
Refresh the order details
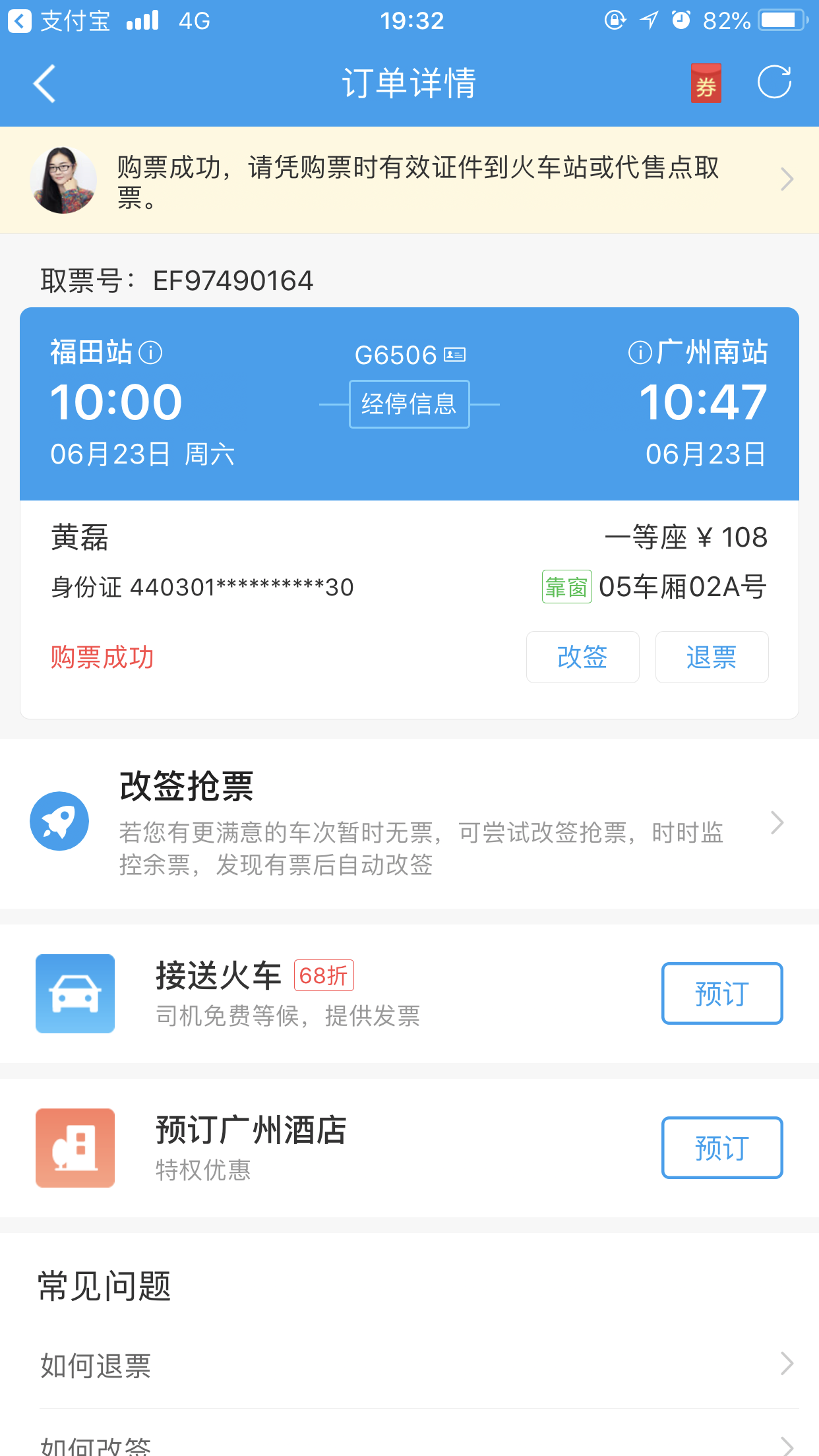(x=774, y=82)
